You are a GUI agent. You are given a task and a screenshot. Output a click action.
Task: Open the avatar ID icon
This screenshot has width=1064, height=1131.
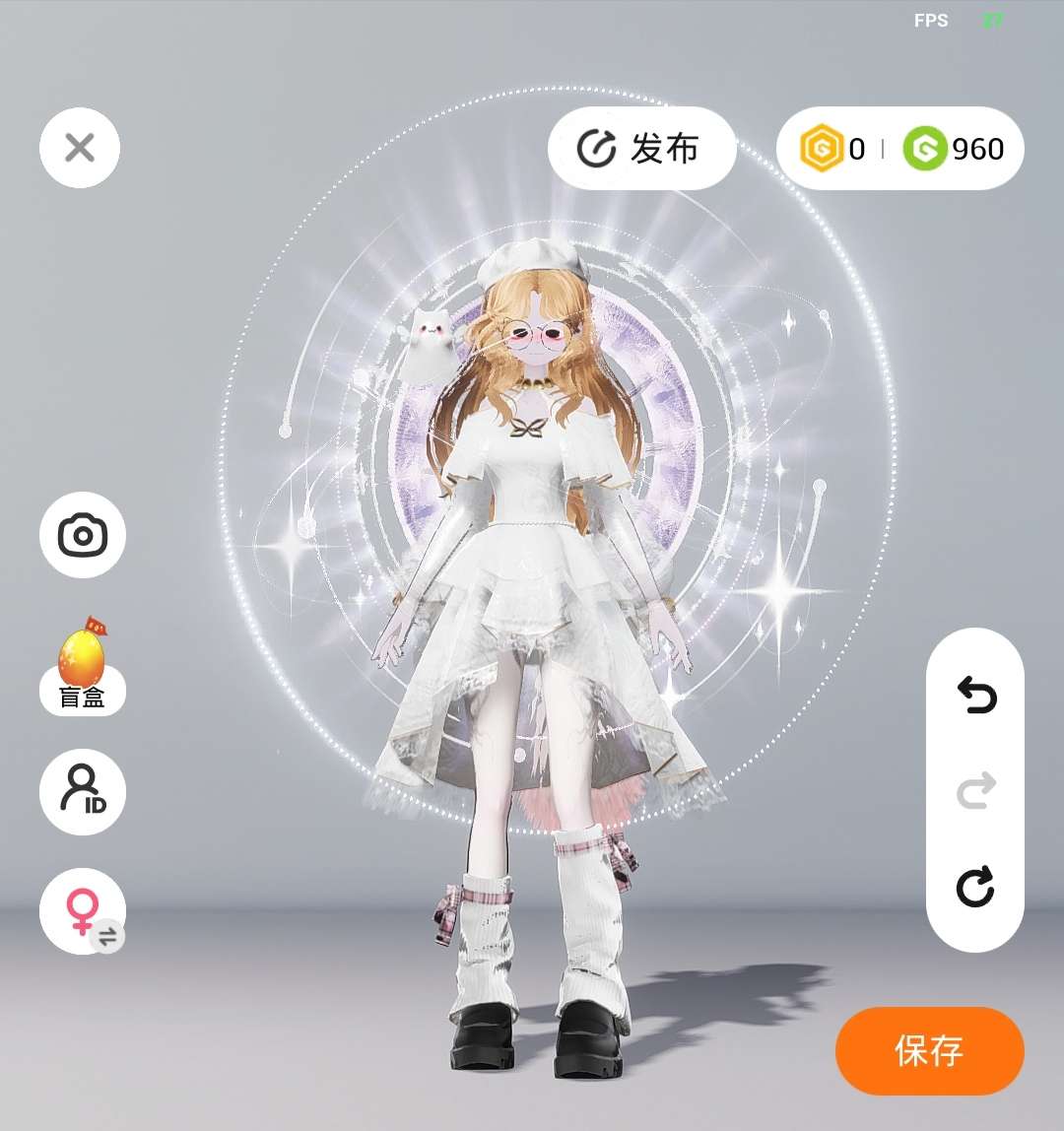coord(83,791)
